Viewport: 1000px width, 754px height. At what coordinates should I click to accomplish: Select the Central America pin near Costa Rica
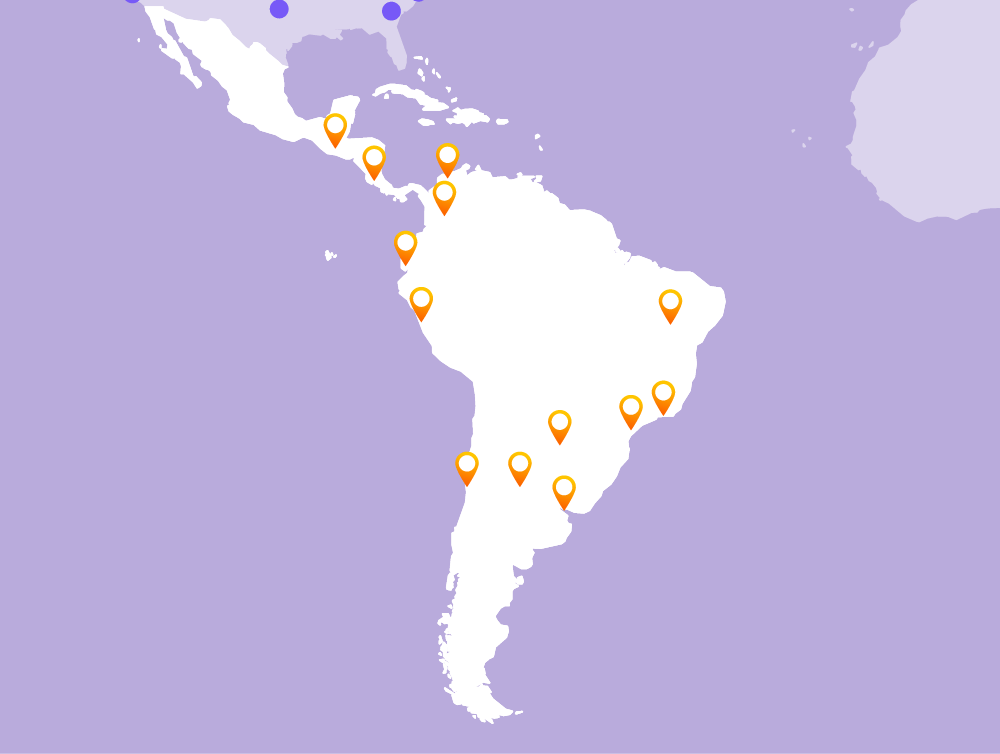(374, 159)
